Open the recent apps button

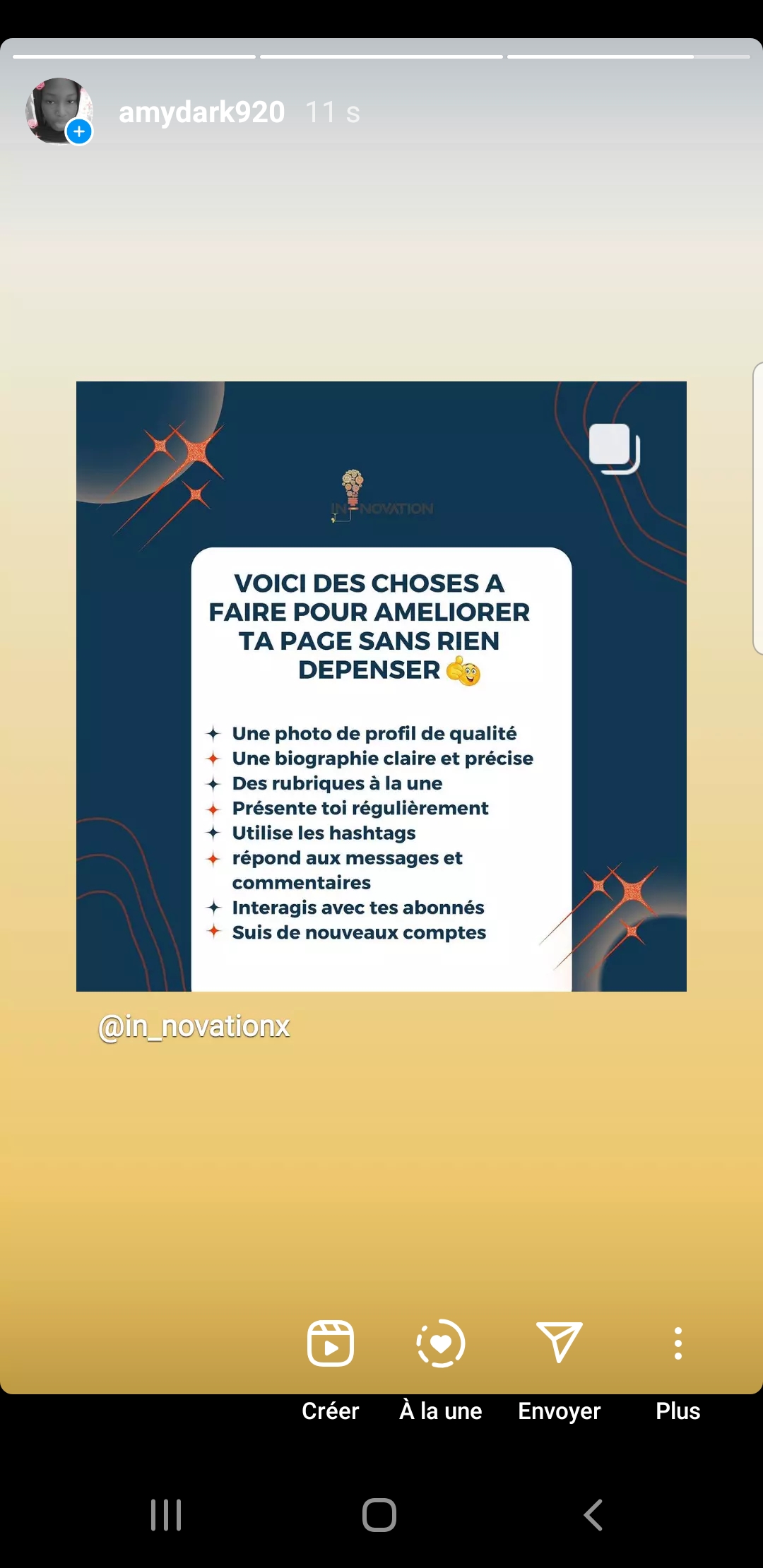(x=166, y=1515)
